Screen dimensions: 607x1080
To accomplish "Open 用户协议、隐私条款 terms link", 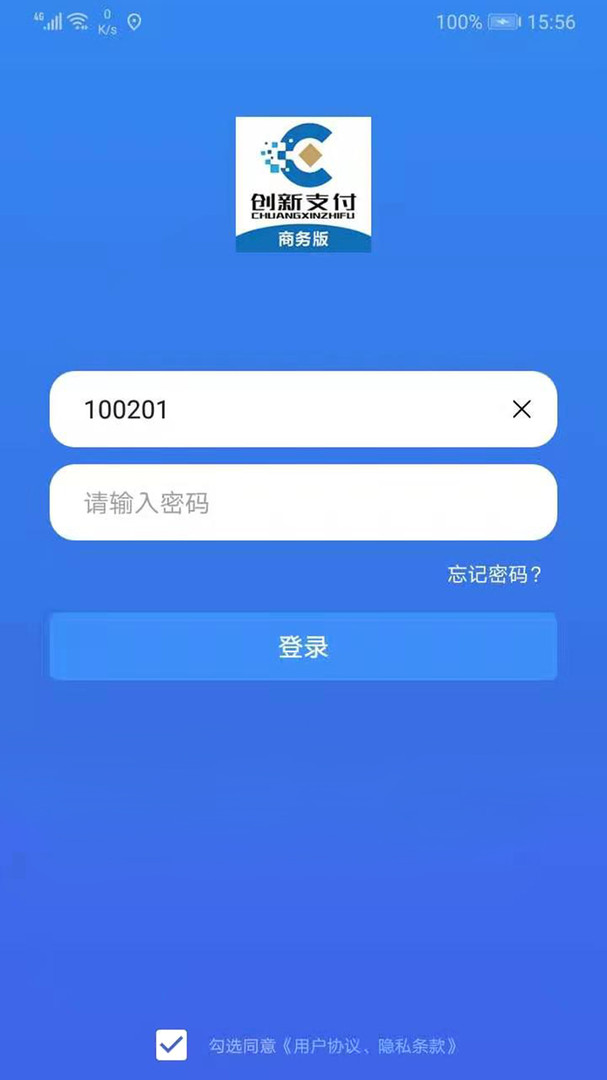I will (370, 1046).
